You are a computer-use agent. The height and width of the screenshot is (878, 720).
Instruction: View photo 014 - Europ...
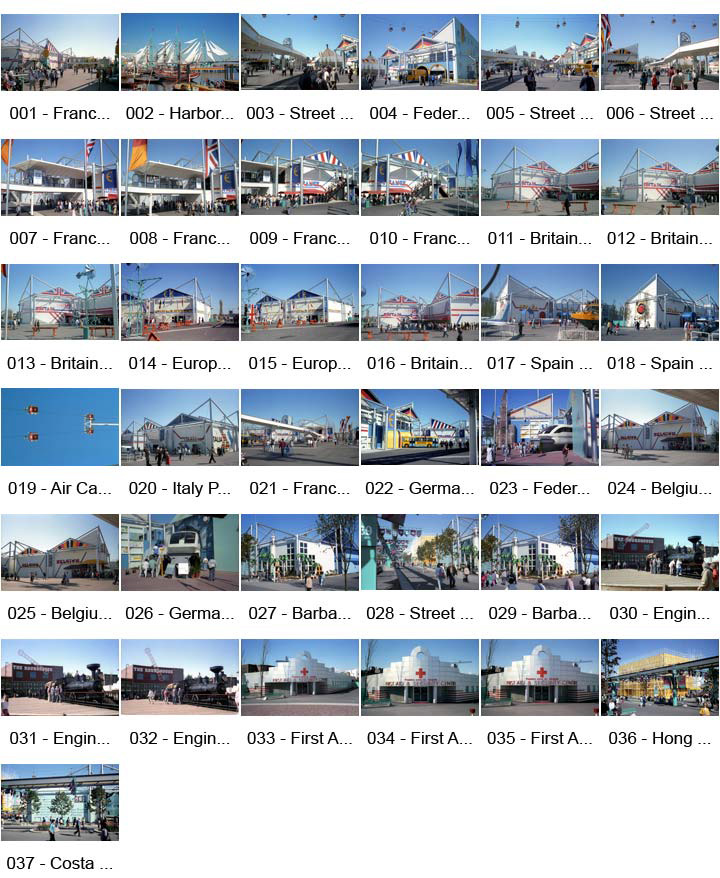(x=180, y=302)
